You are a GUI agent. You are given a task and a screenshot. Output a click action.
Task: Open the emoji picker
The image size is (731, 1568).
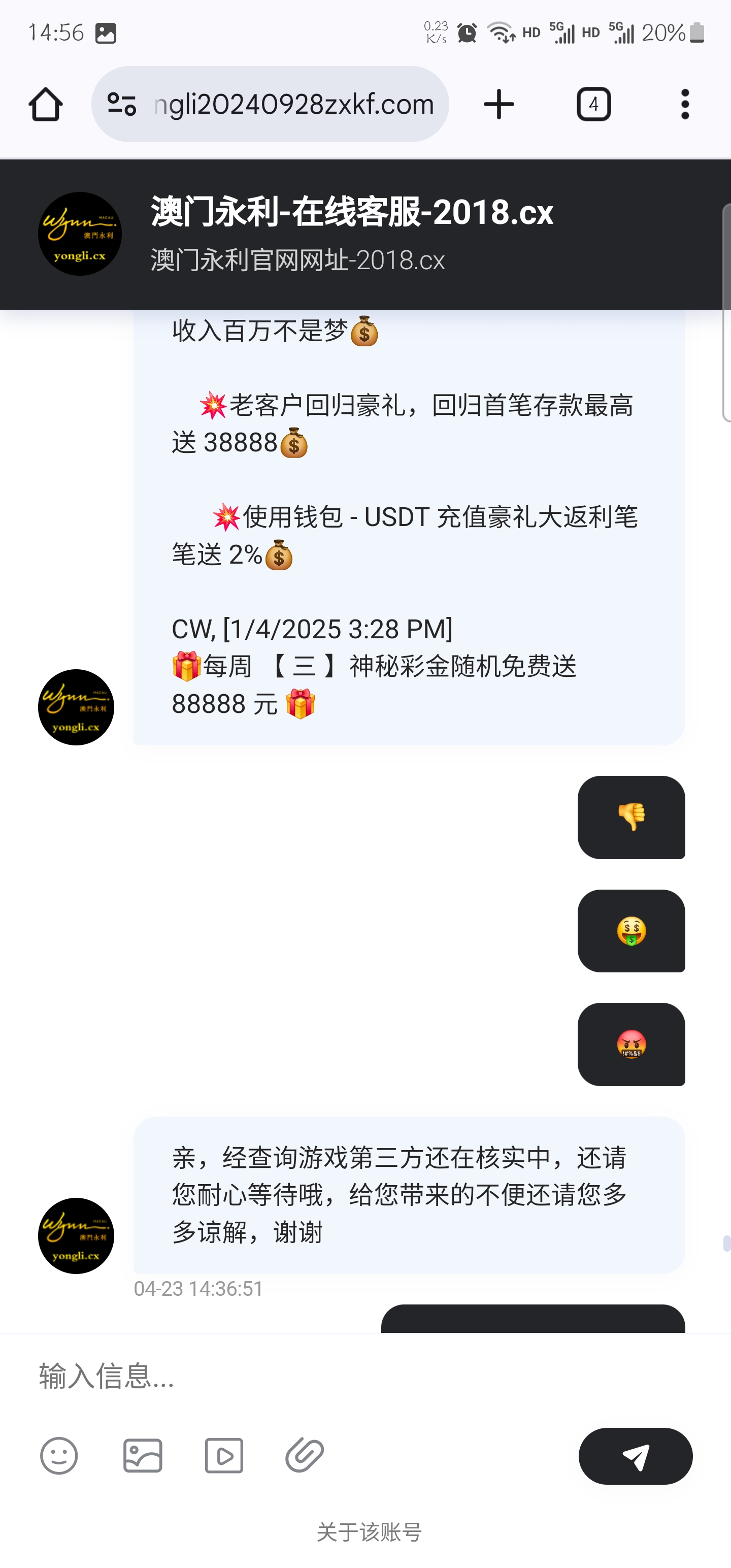(x=59, y=1455)
